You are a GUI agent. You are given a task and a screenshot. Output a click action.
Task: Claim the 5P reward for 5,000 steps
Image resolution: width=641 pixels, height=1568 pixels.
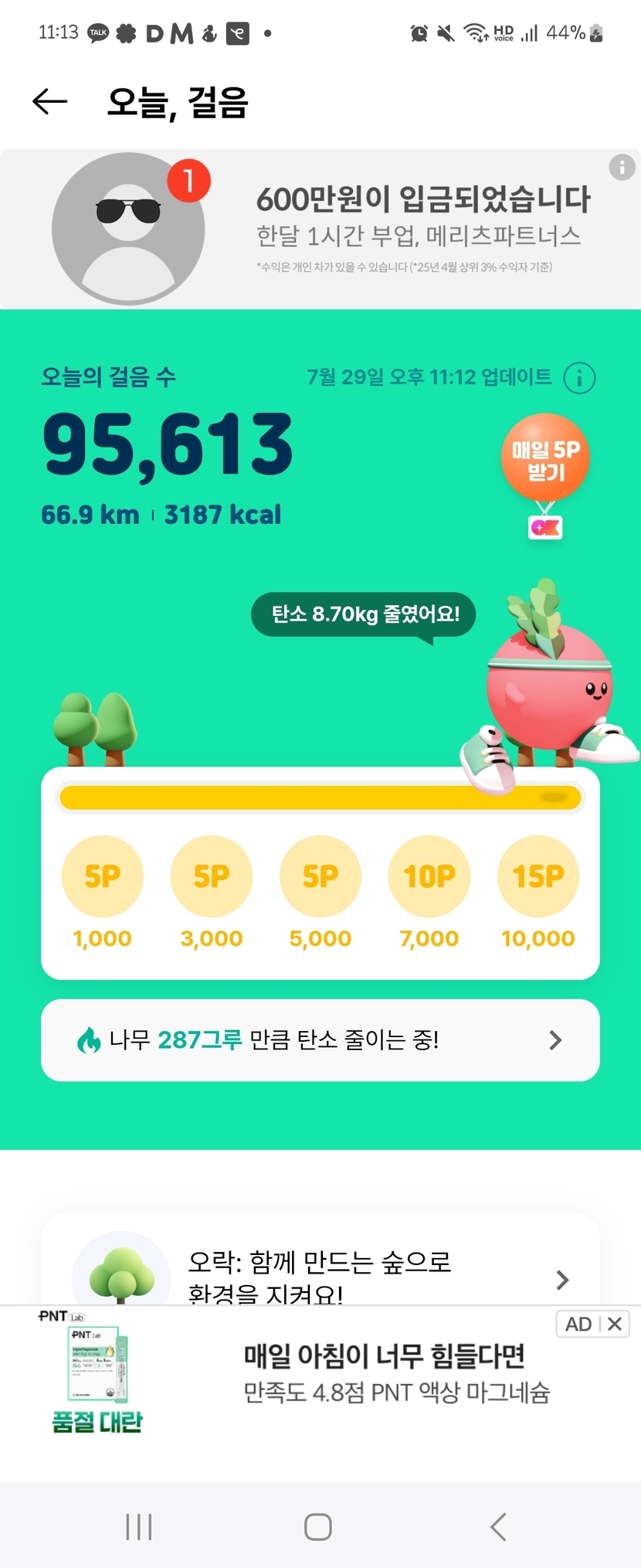coord(320,876)
